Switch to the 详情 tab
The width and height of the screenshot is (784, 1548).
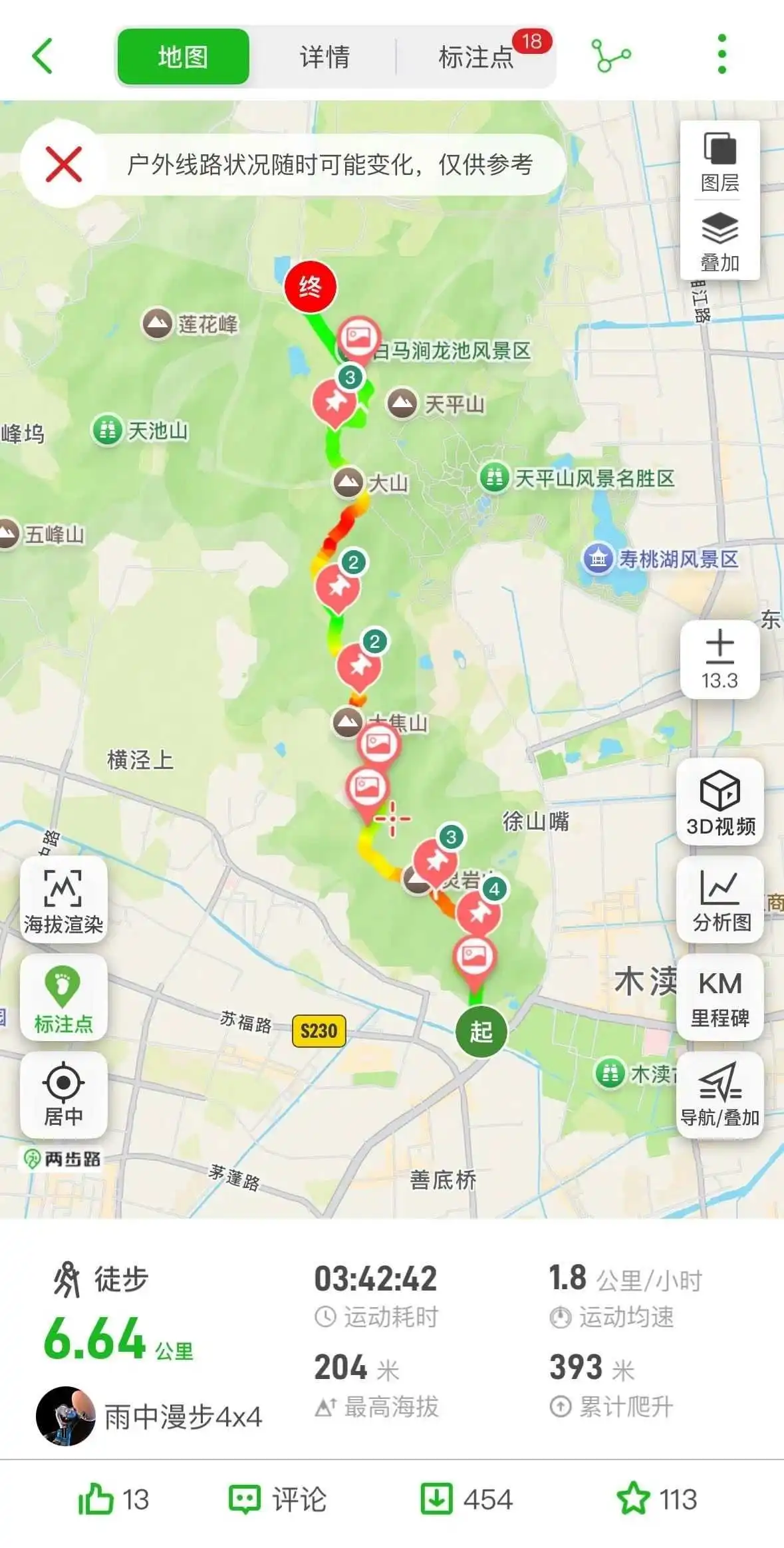(324, 57)
